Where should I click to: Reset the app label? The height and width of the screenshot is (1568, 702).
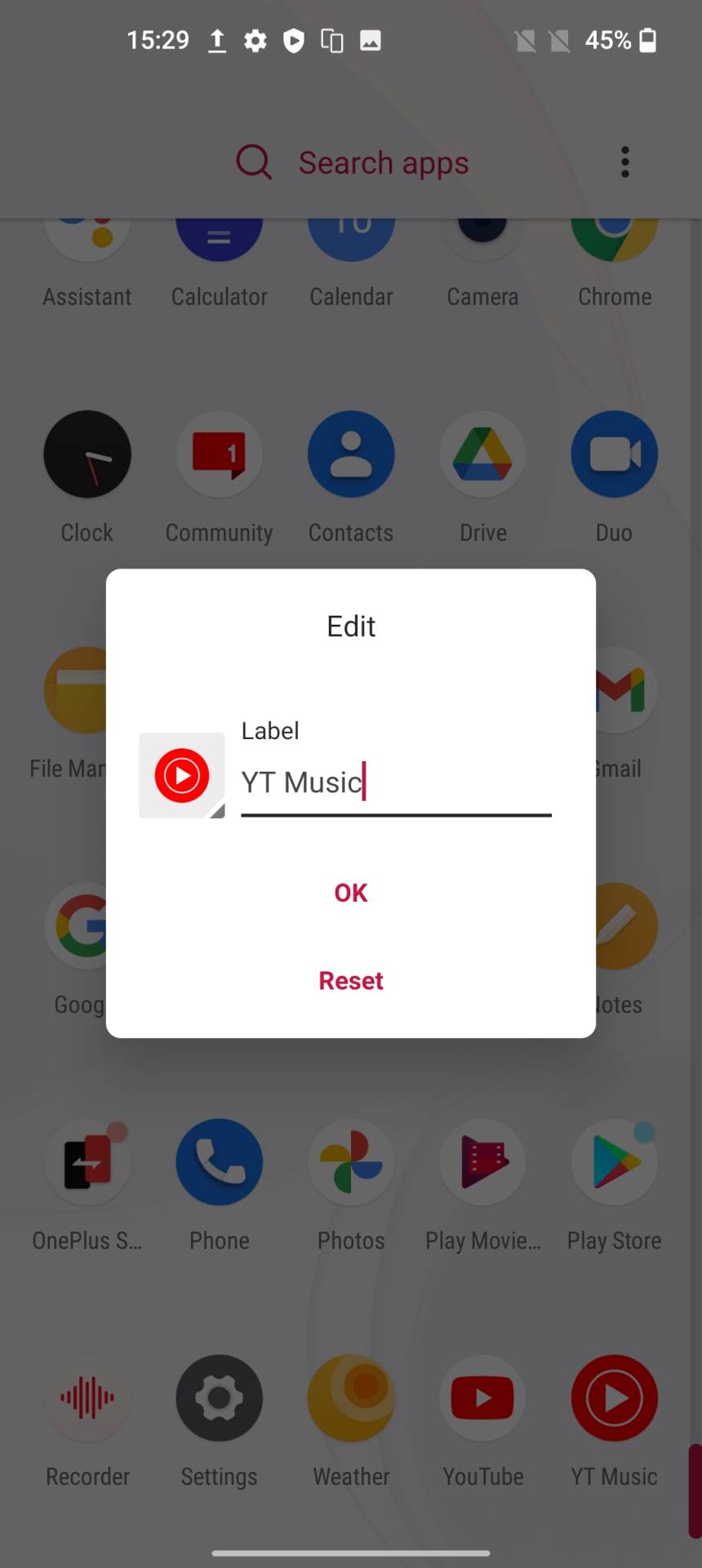pos(350,981)
